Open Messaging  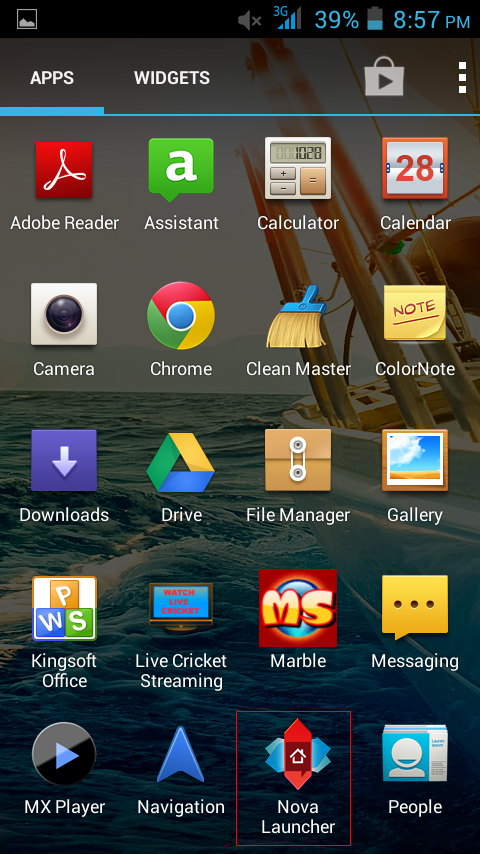415,622
